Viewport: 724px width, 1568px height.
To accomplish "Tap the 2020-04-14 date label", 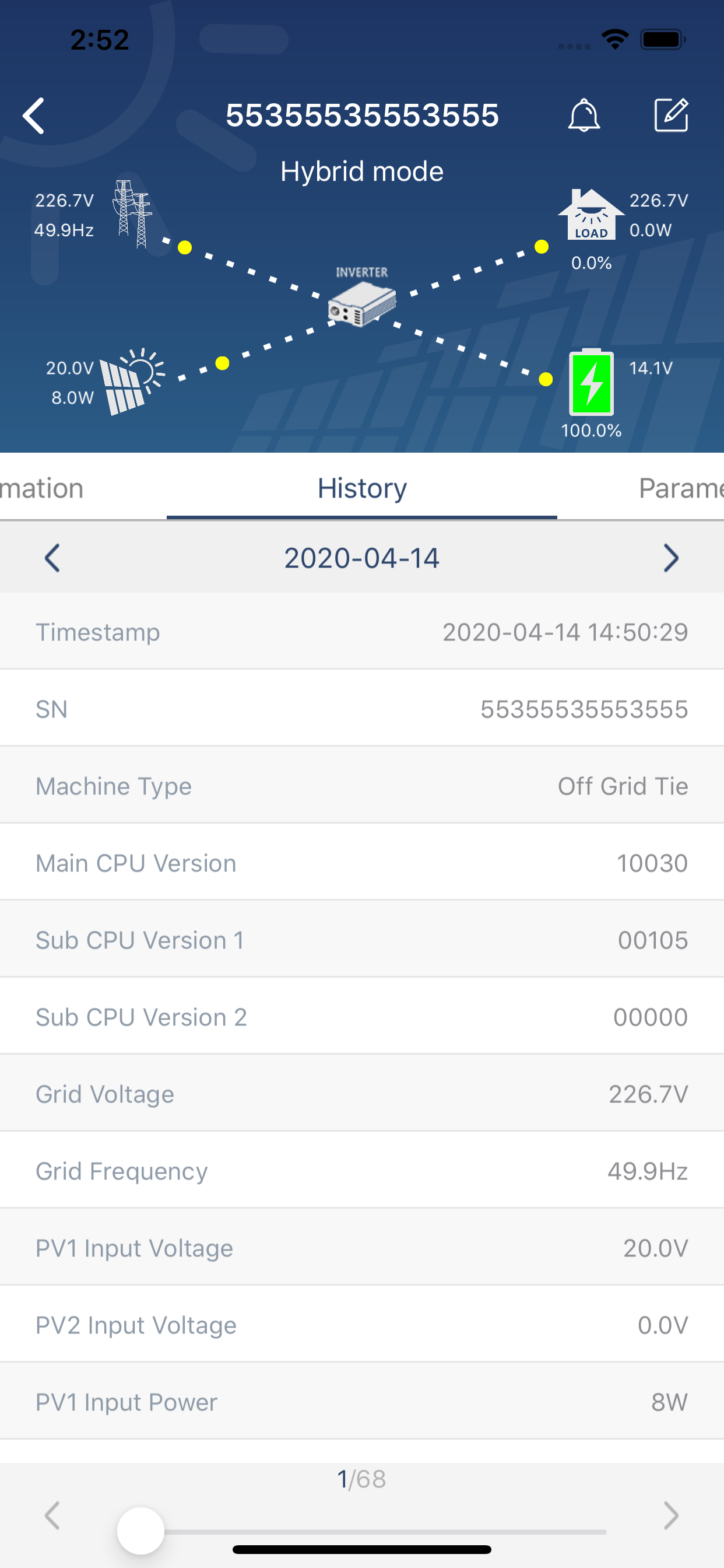I will click(362, 558).
